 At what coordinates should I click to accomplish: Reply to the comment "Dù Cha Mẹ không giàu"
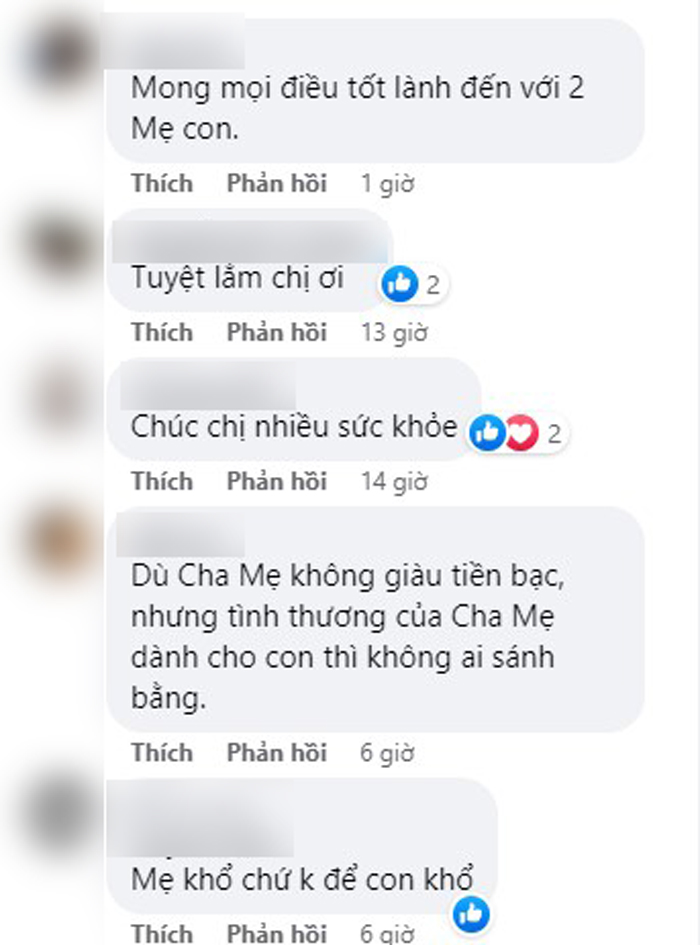276,752
